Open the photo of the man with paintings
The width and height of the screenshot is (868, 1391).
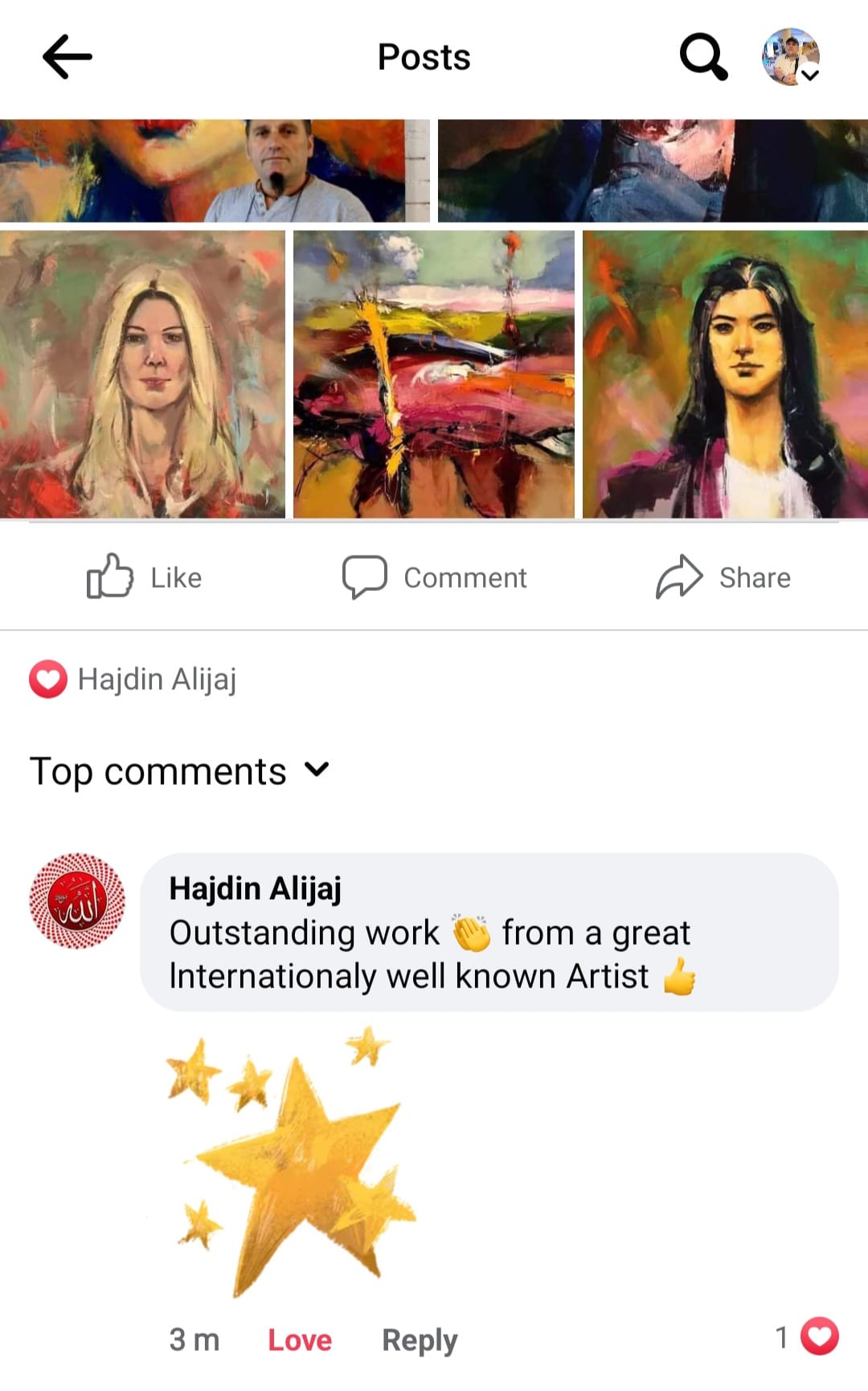(x=215, y=170)
